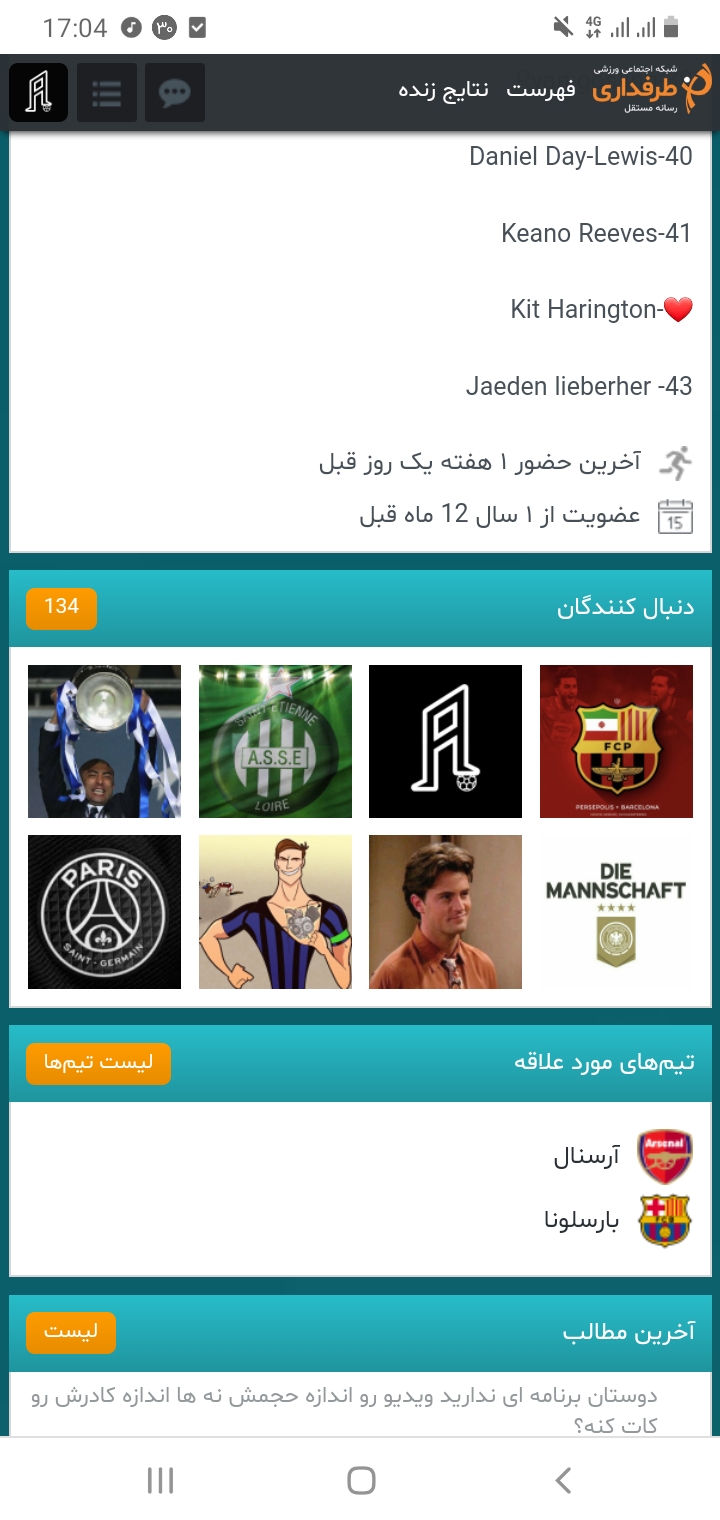The width and height of the screenshot is (720, 1520).
Task: Open the آرسنال Arsenal team
Action: [622, 1157]
